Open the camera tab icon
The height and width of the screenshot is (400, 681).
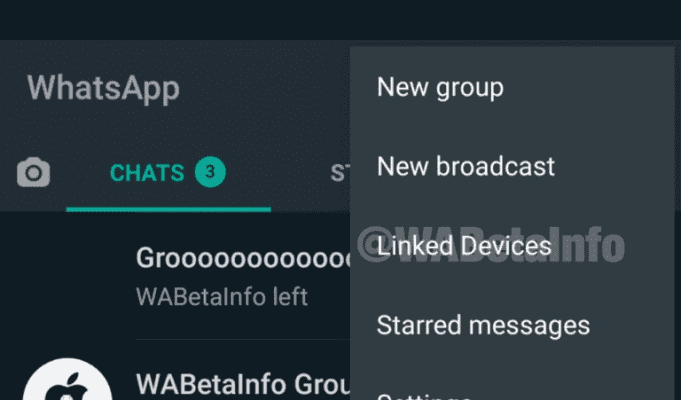(x=34, y=173)
